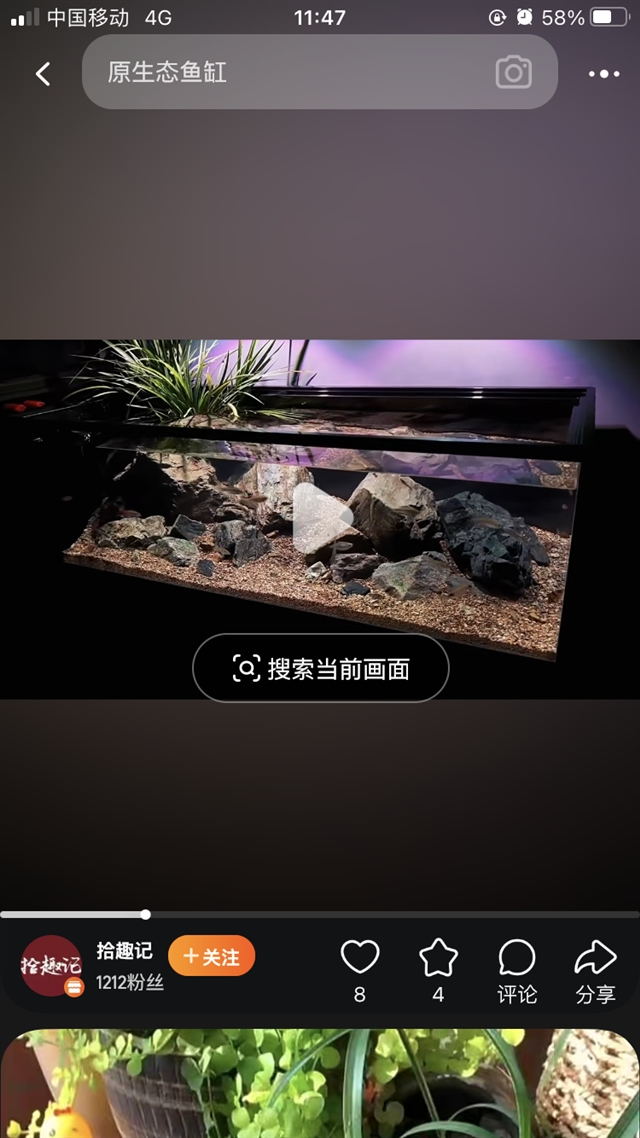Tap 搜索当前画面 to search this frame
Viewport: 640px width, 1138px height.
tap(321, 669)
